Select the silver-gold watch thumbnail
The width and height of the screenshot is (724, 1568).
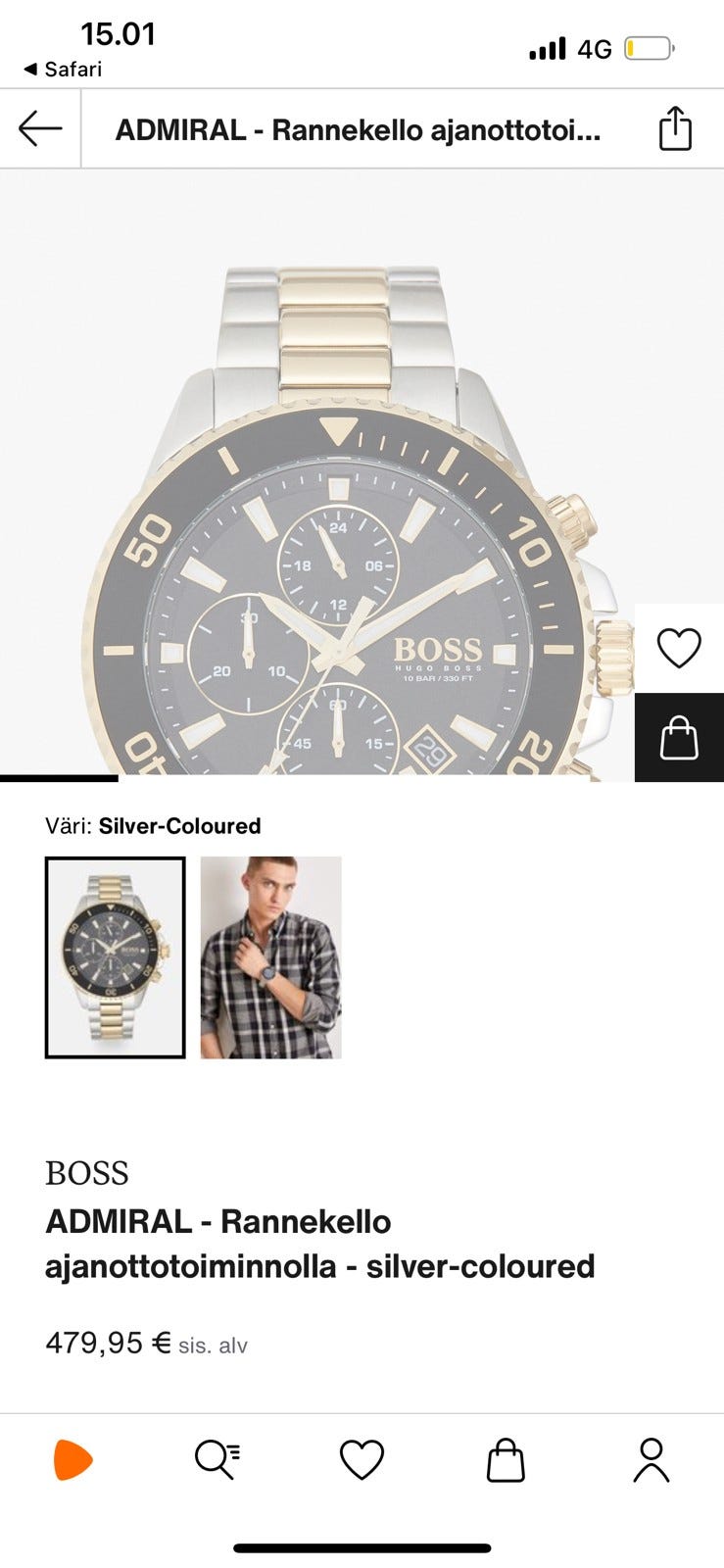click(116, 957)
